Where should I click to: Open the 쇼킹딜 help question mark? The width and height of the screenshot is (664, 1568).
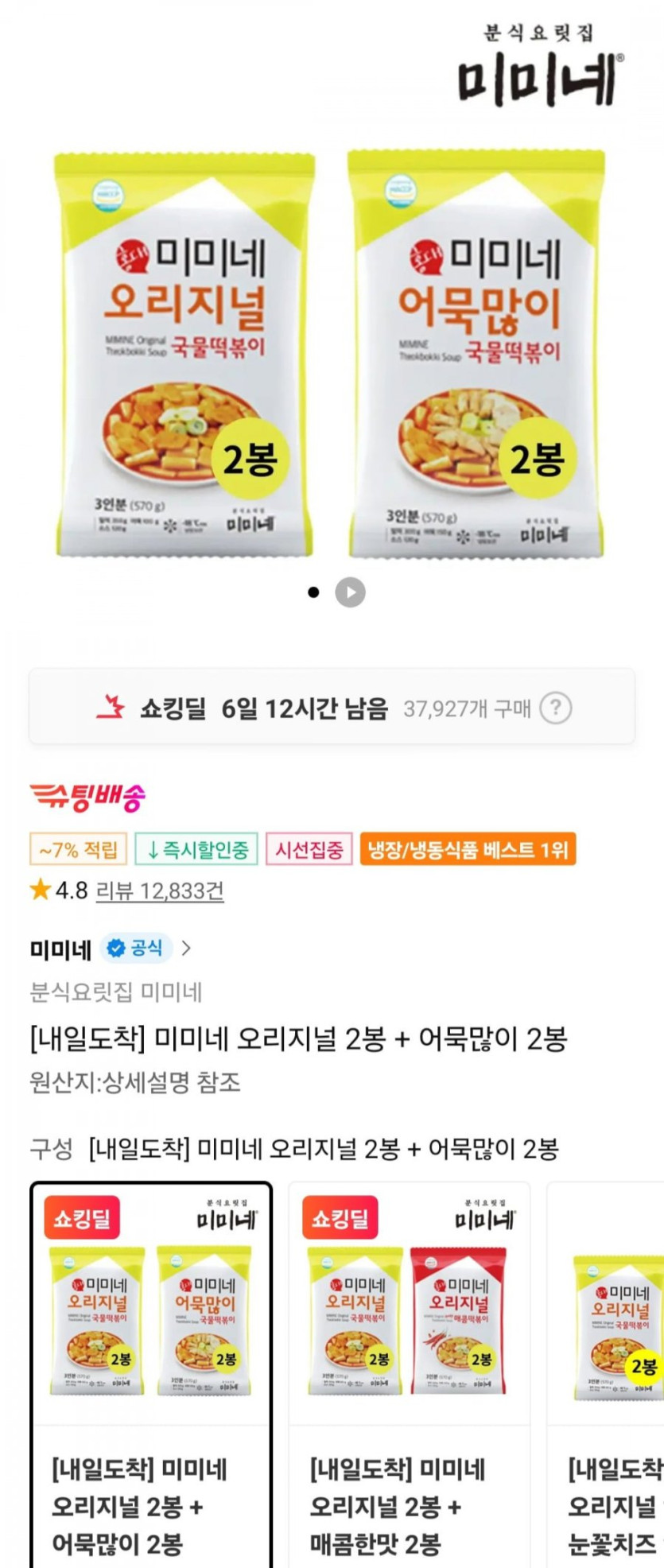[555, 708]
